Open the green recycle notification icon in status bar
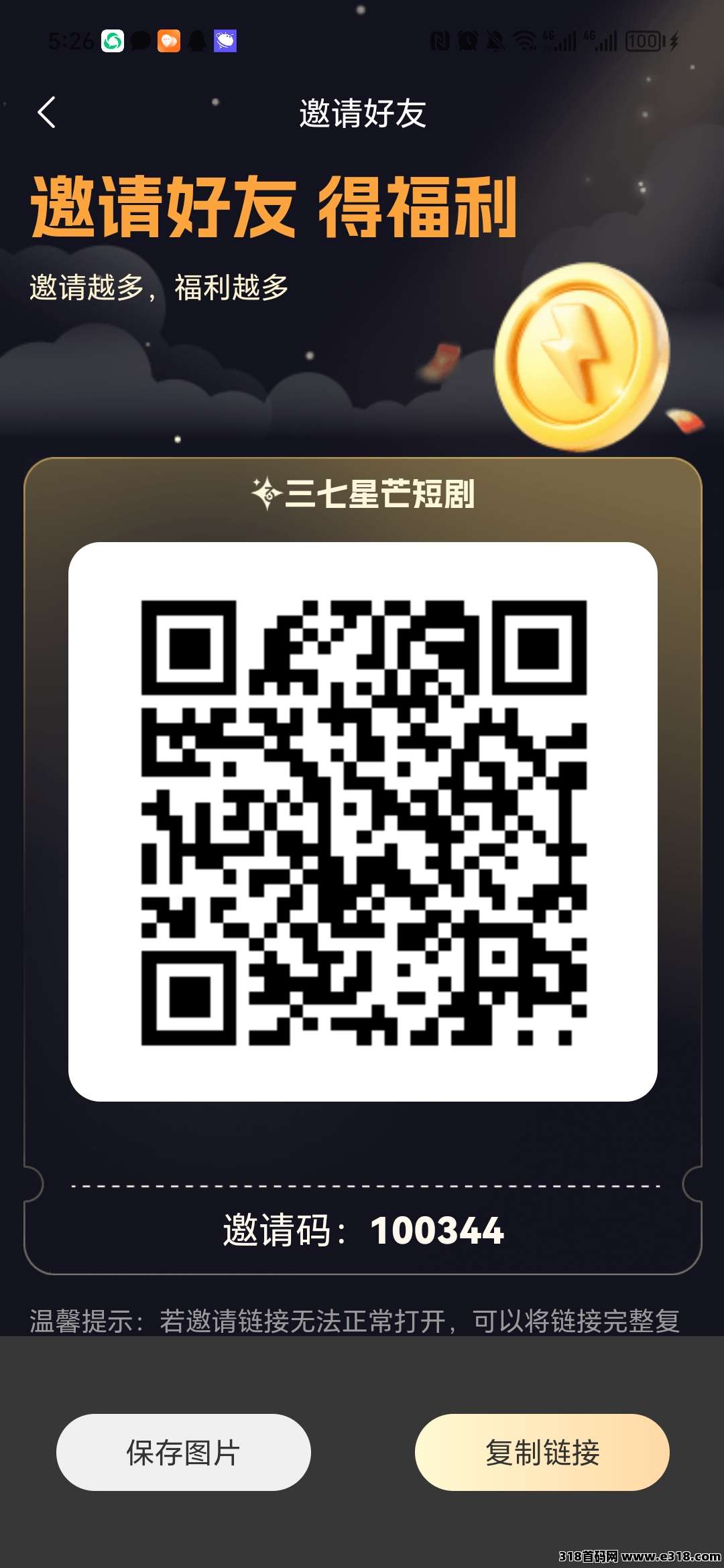 [x=113, y=42]
